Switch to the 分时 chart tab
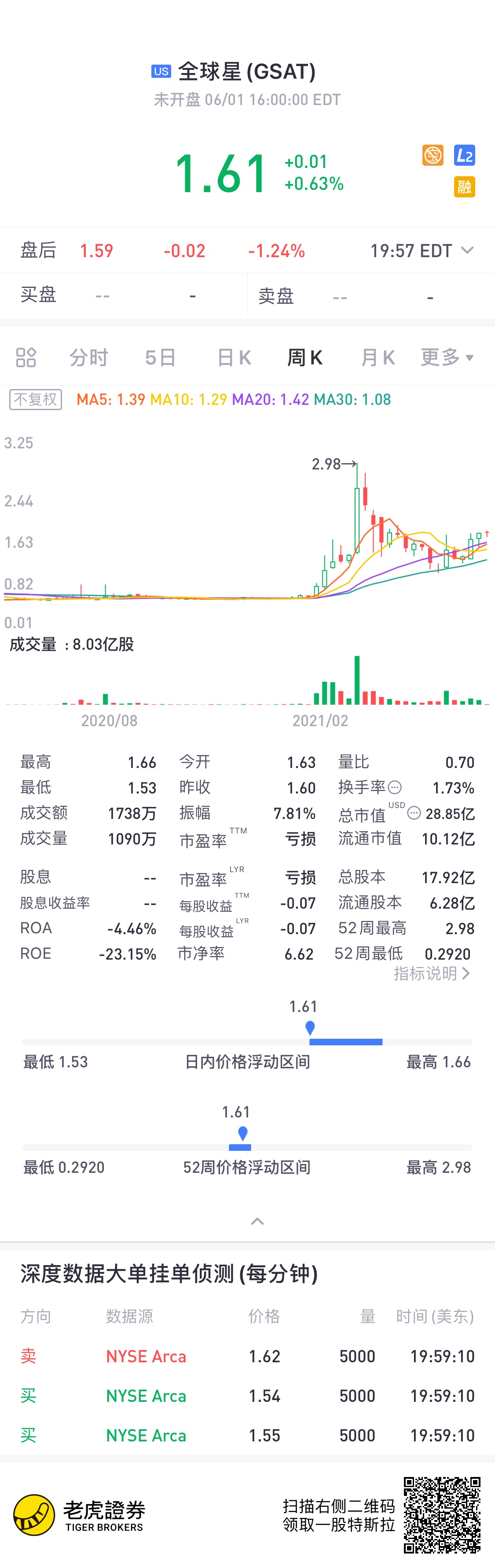This screenshot has width=495, height=1568. click(89, 357)
